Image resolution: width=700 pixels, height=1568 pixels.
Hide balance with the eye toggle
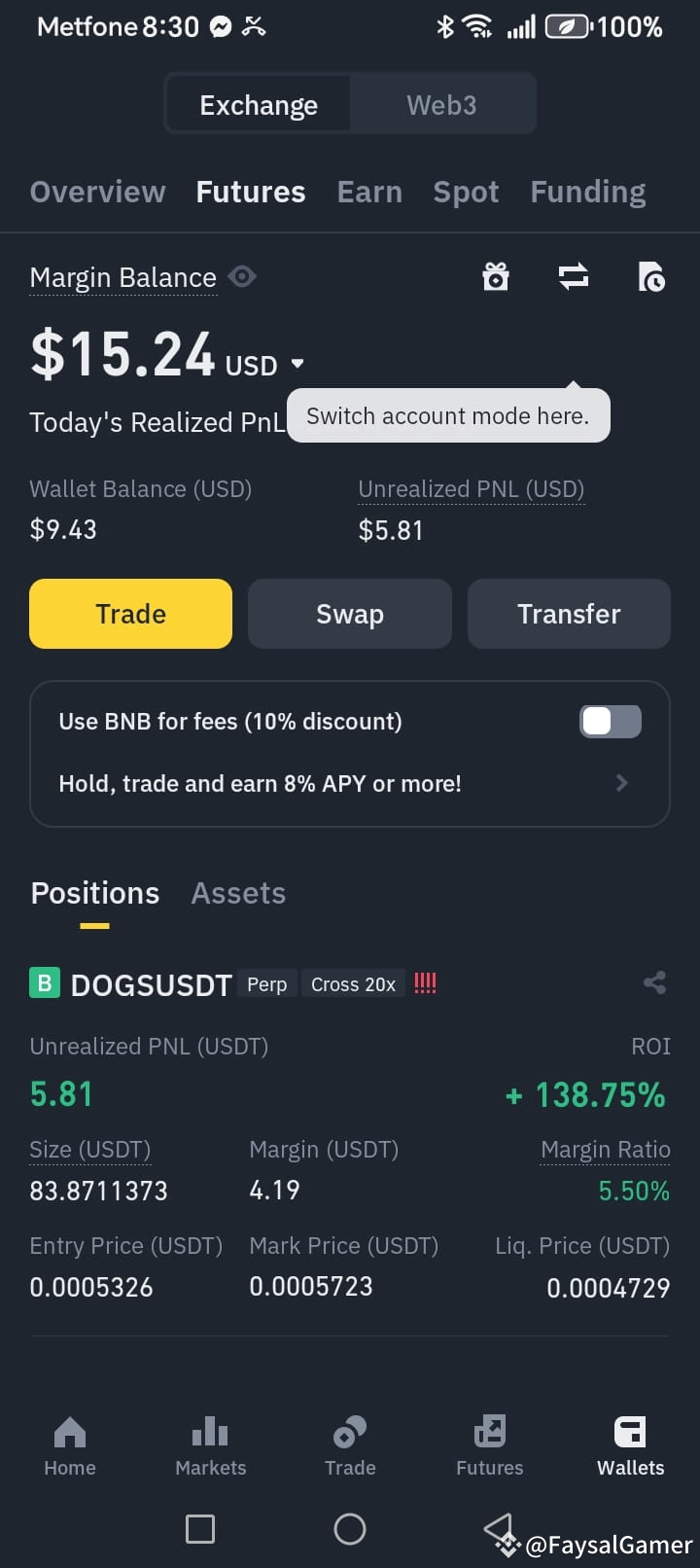tap(242, 276)
